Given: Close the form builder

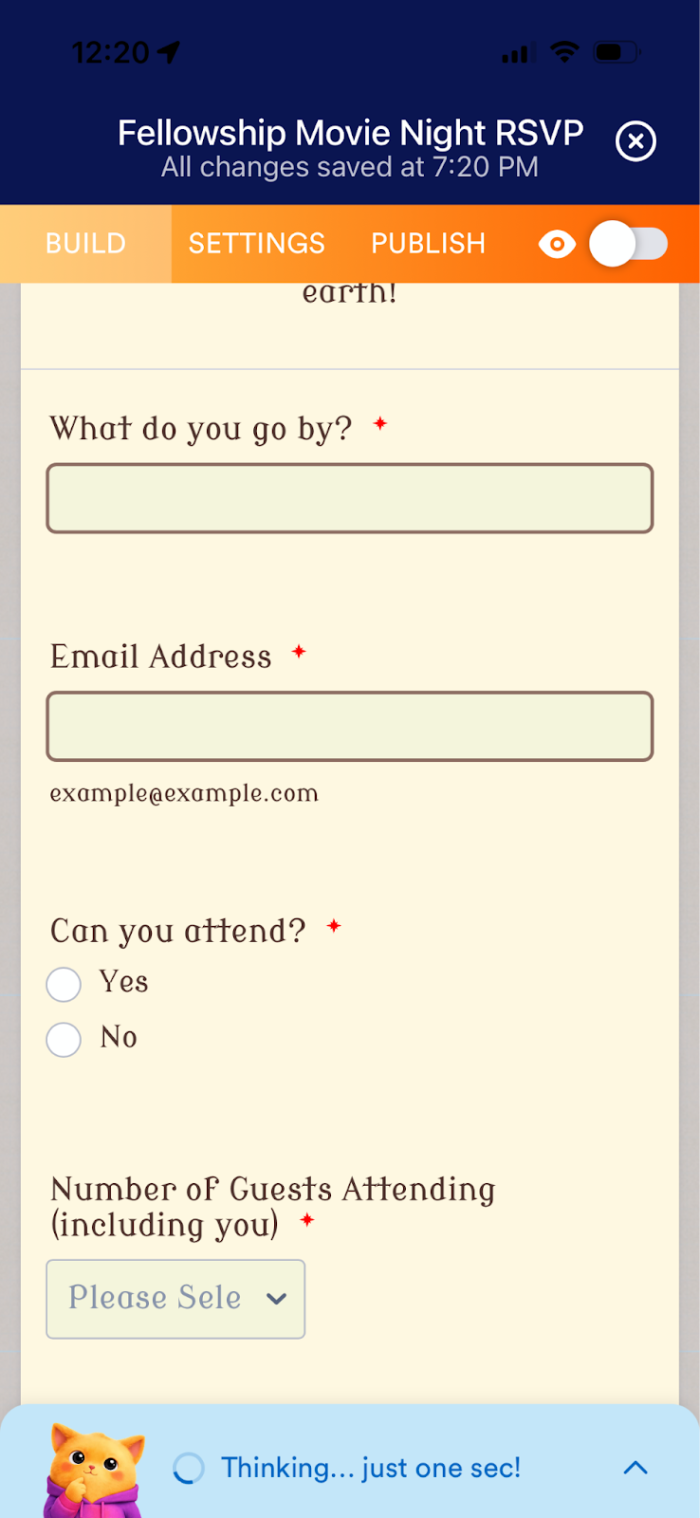Looking at the screenshot, I should (636, 141).
